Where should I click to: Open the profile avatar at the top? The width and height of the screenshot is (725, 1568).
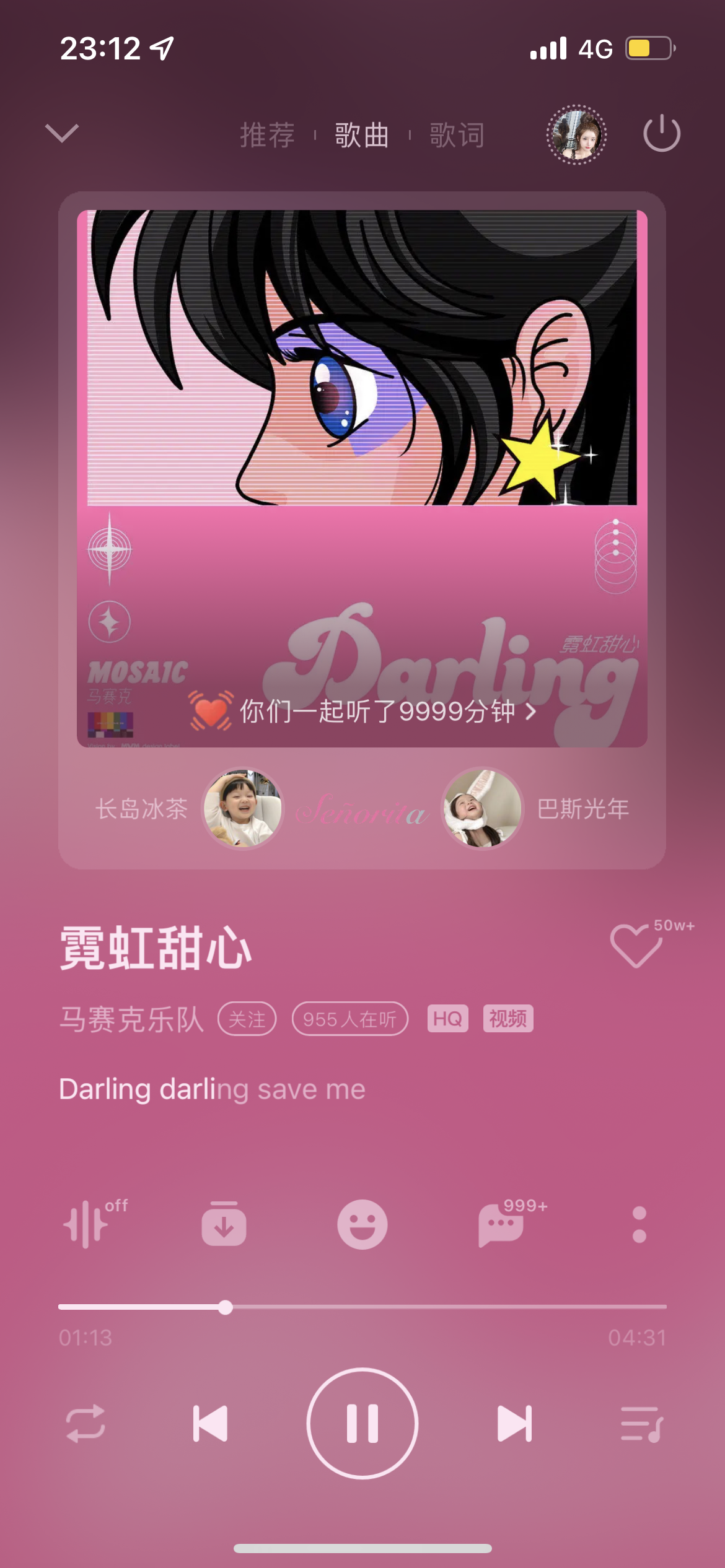(576, 134)
